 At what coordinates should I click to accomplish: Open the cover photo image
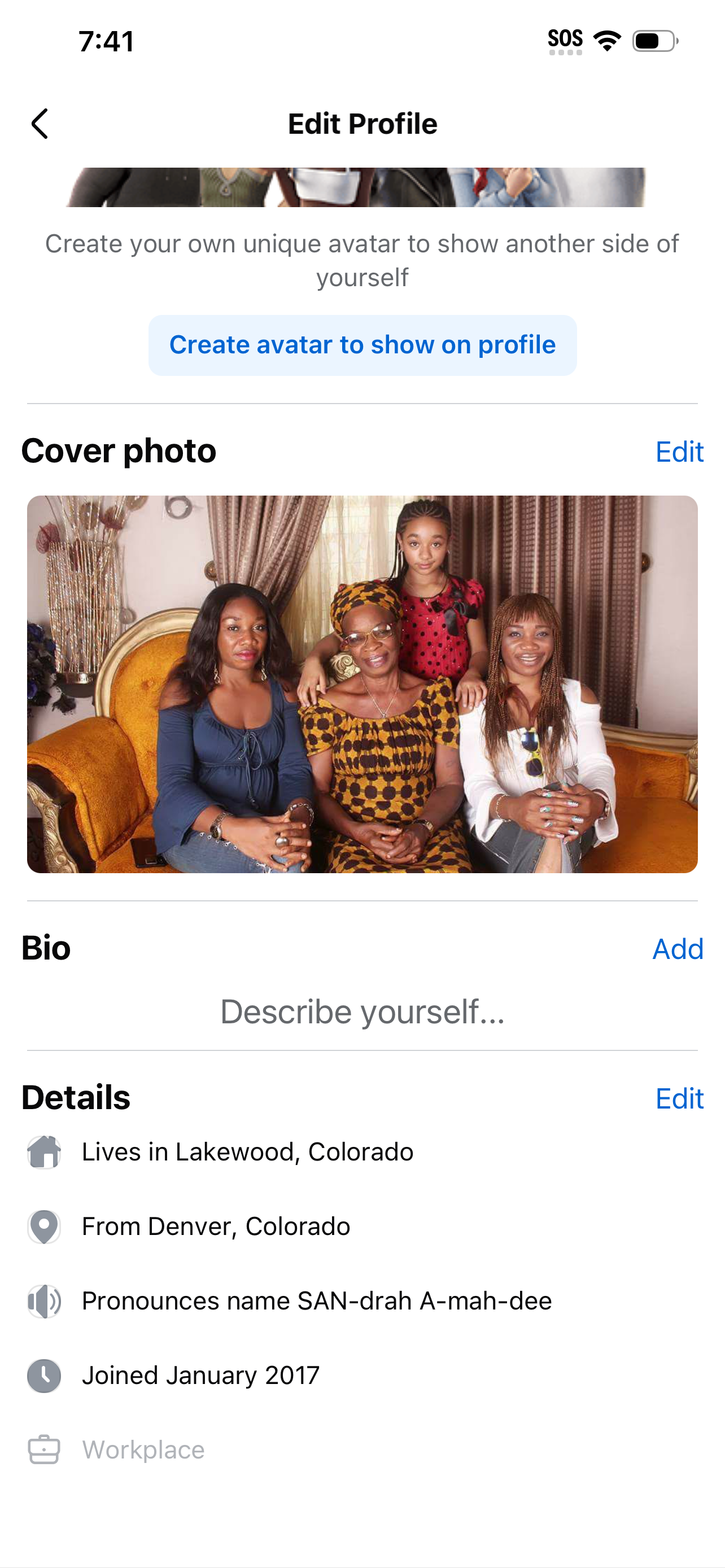click(x=362, y=684)
